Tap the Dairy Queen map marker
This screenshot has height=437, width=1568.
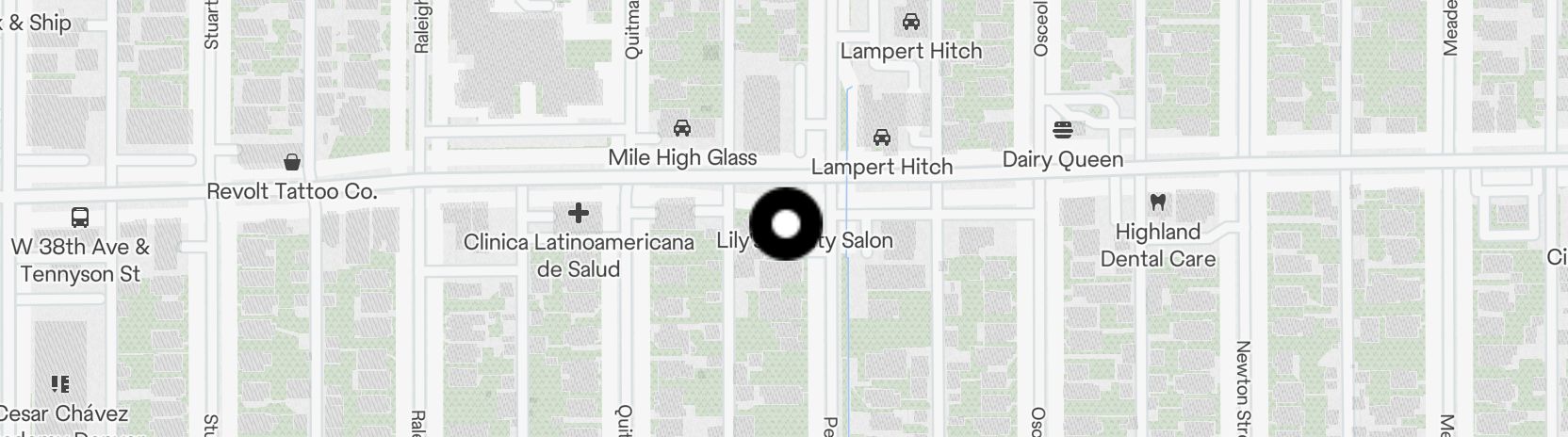click(1062, 129)
